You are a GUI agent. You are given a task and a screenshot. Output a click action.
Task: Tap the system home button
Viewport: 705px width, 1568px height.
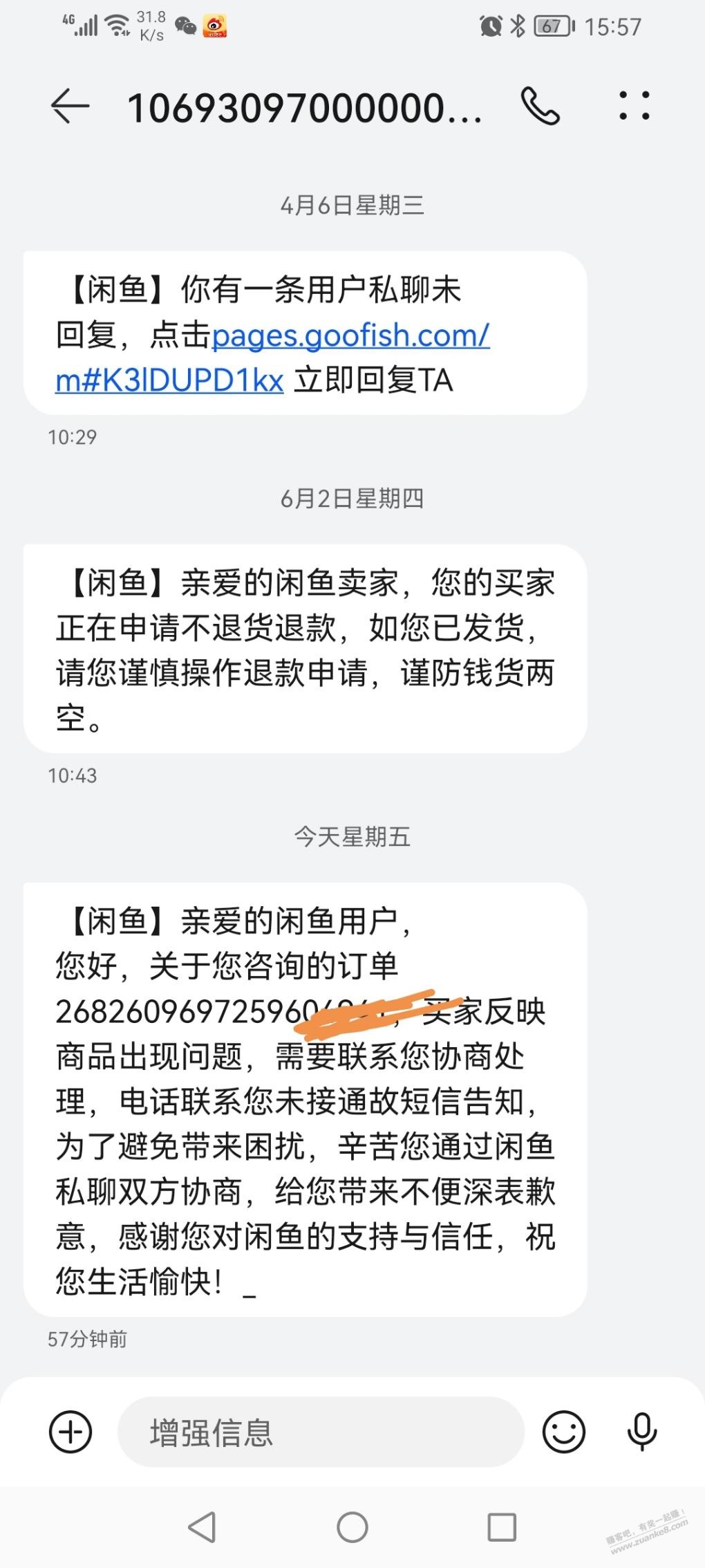(x=352, y=1527)
